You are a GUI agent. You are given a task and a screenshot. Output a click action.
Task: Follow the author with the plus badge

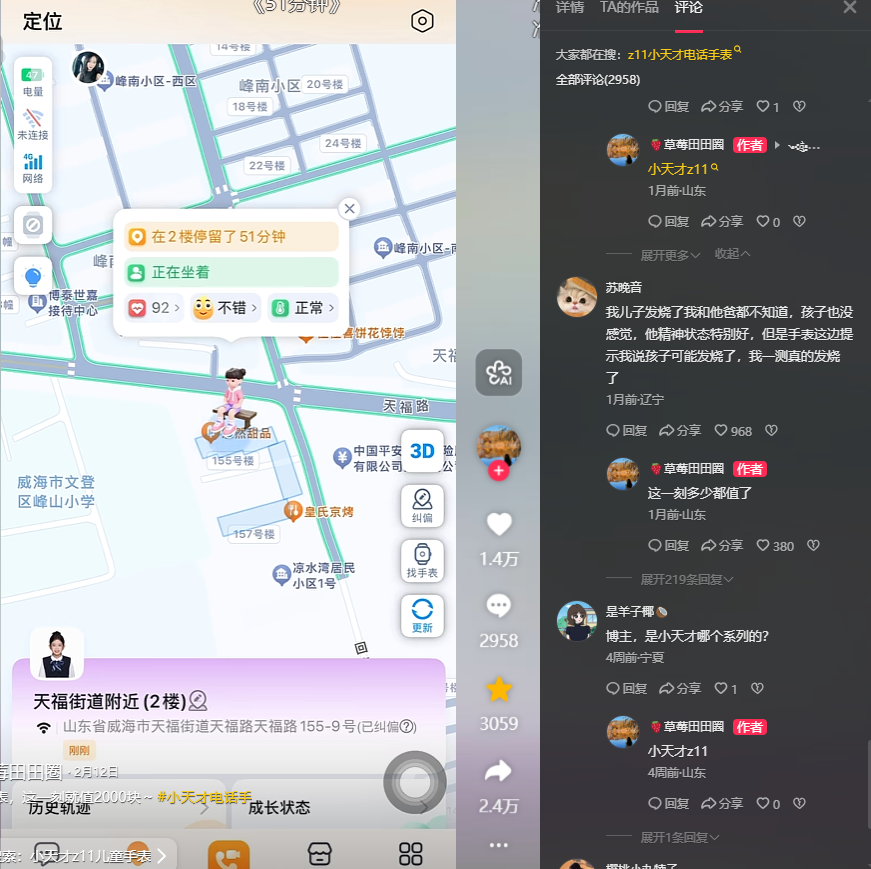click(x=499, y=471)
